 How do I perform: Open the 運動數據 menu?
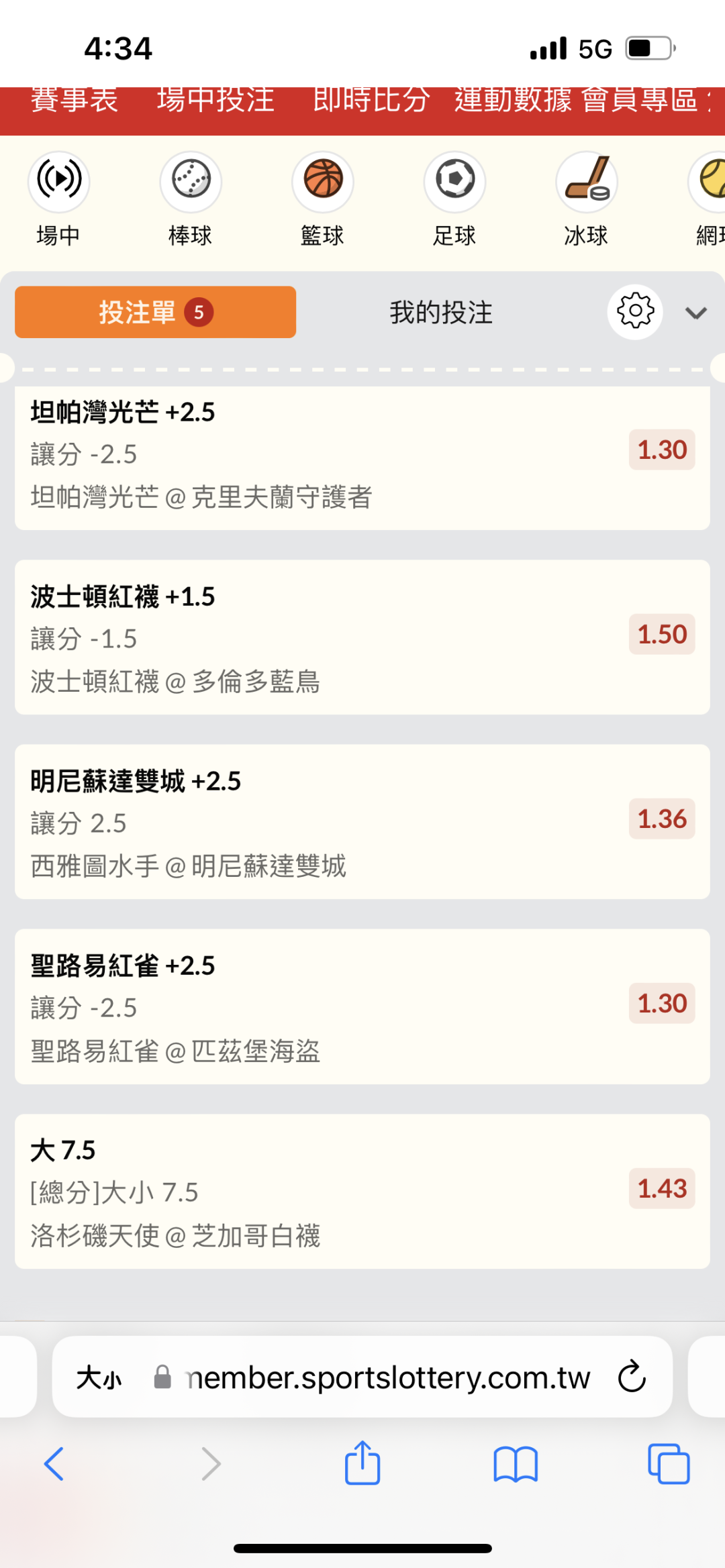coord(513,101)
